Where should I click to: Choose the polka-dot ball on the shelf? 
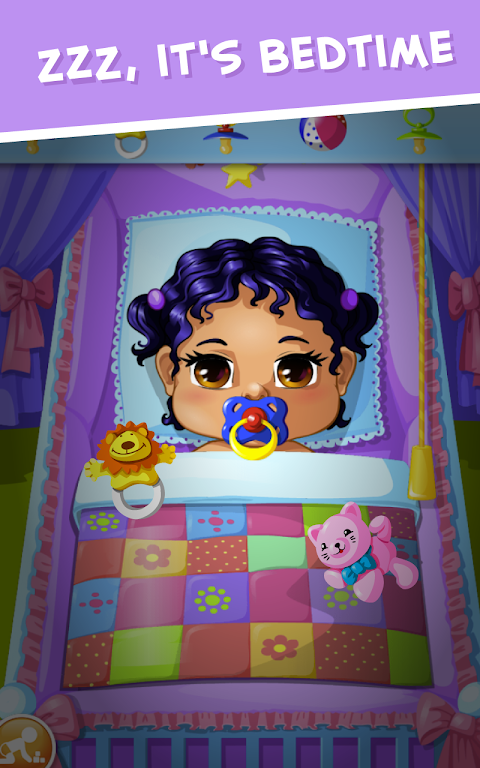point(323,132)
